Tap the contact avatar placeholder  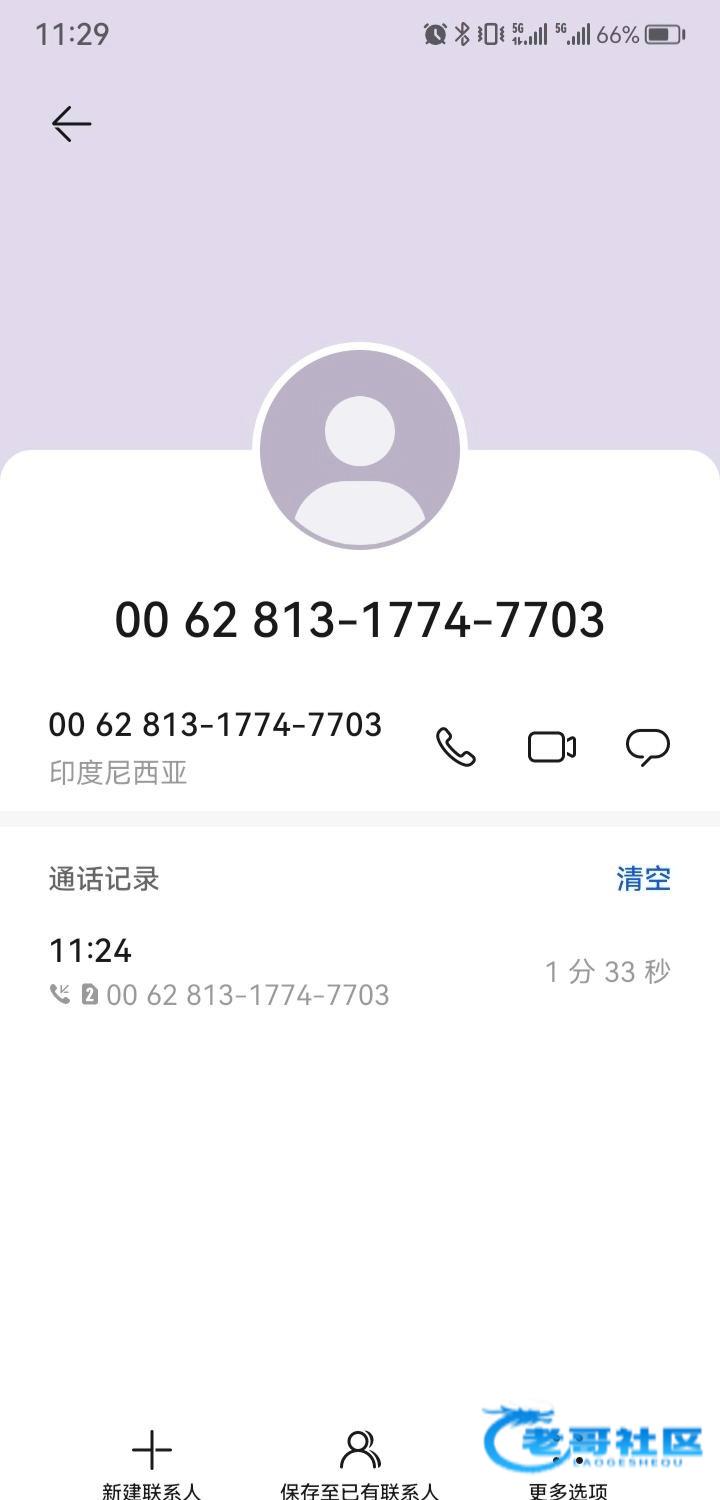pos(360,450)
